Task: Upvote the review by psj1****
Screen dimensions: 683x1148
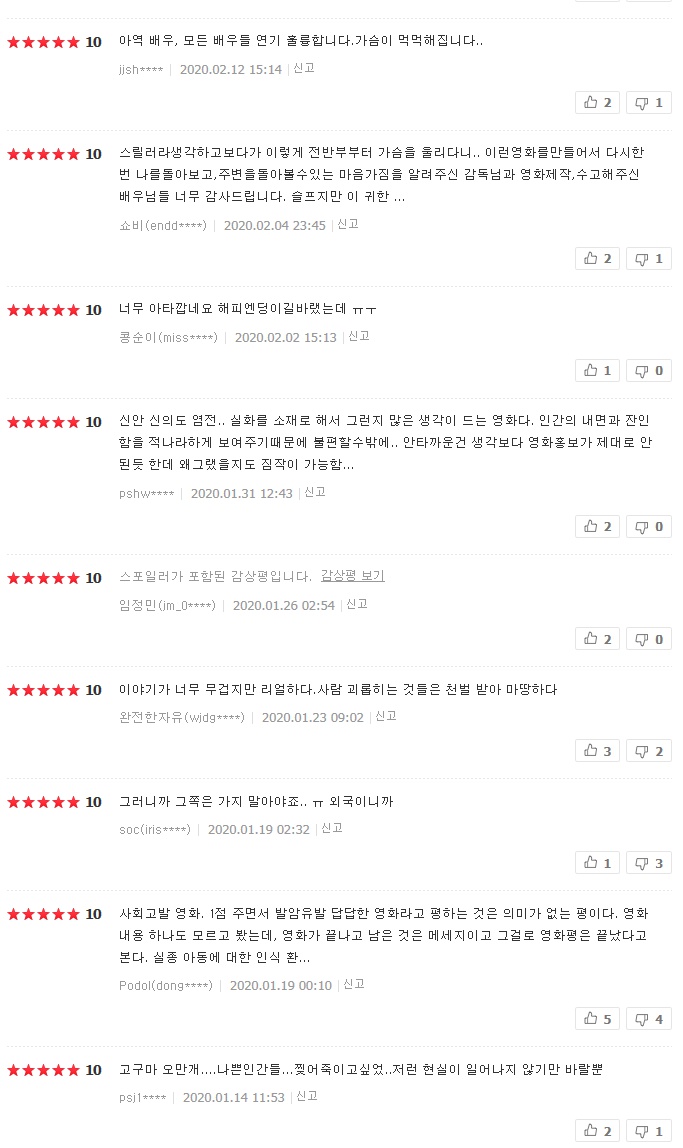Action: (x=598, y=1131)
